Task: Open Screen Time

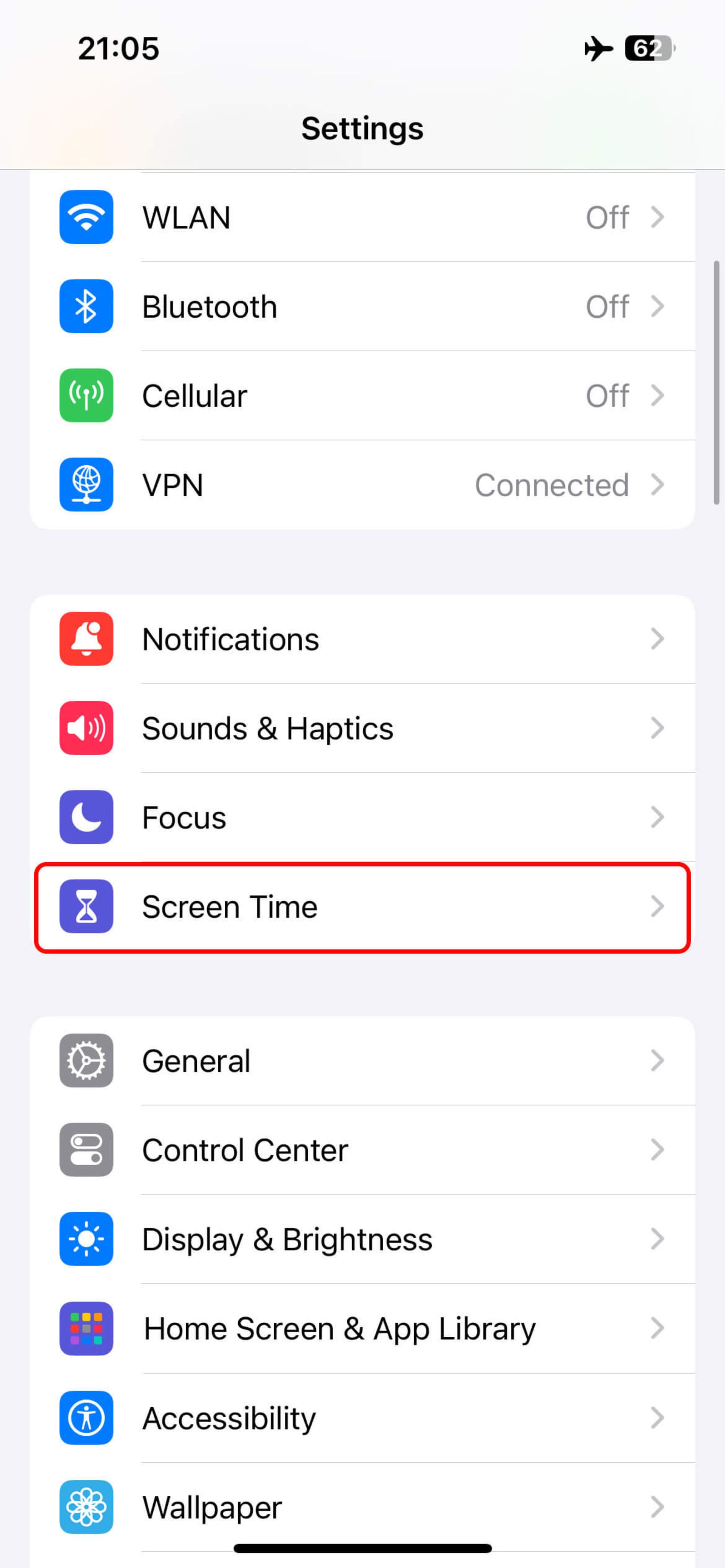Action: point(362,907)
